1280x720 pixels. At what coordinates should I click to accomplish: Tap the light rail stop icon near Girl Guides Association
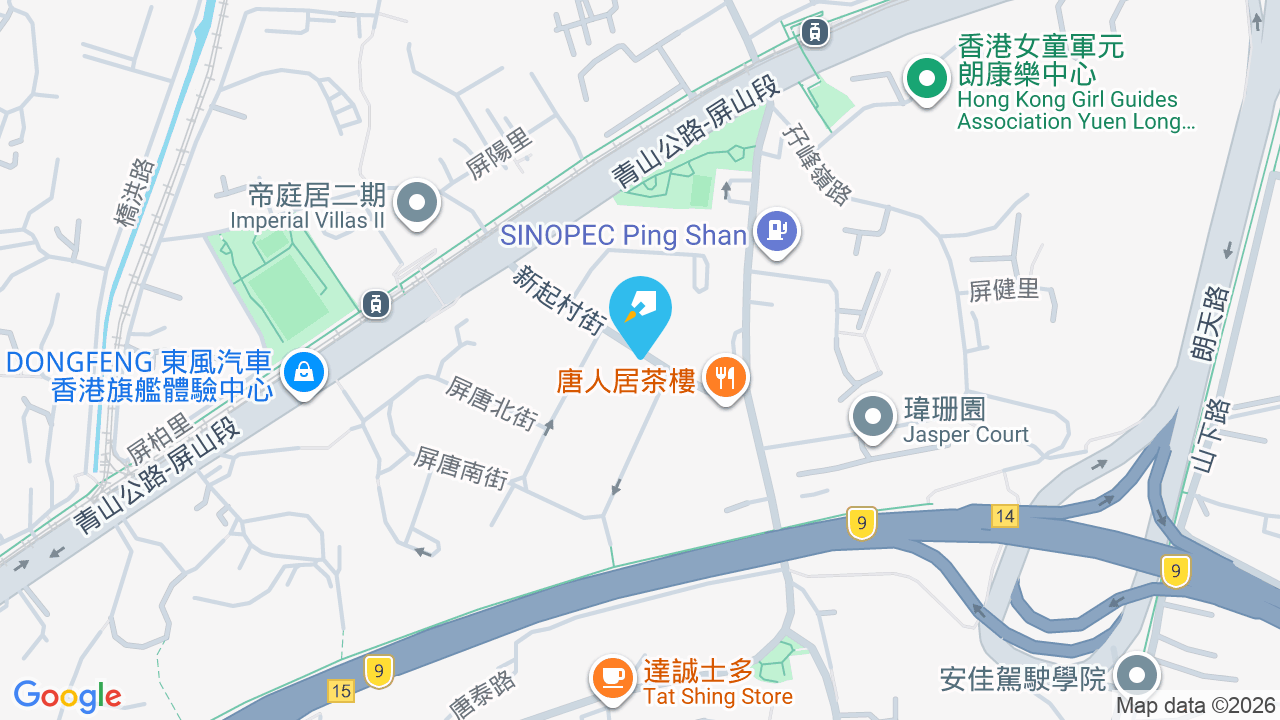coord(815,32)
